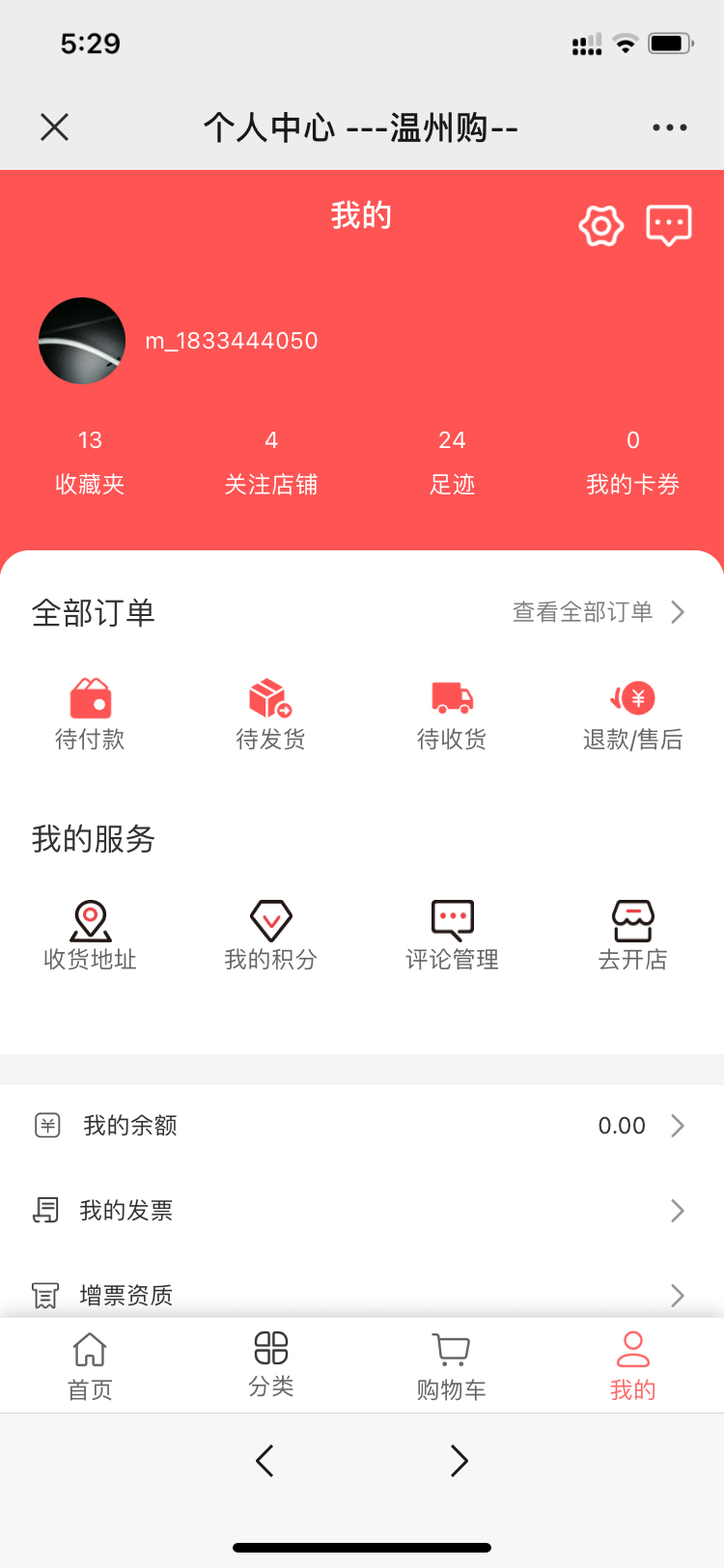Open the 我的余额 balance row
This screenshot has width=724, height=1568.
point(362,1126)
